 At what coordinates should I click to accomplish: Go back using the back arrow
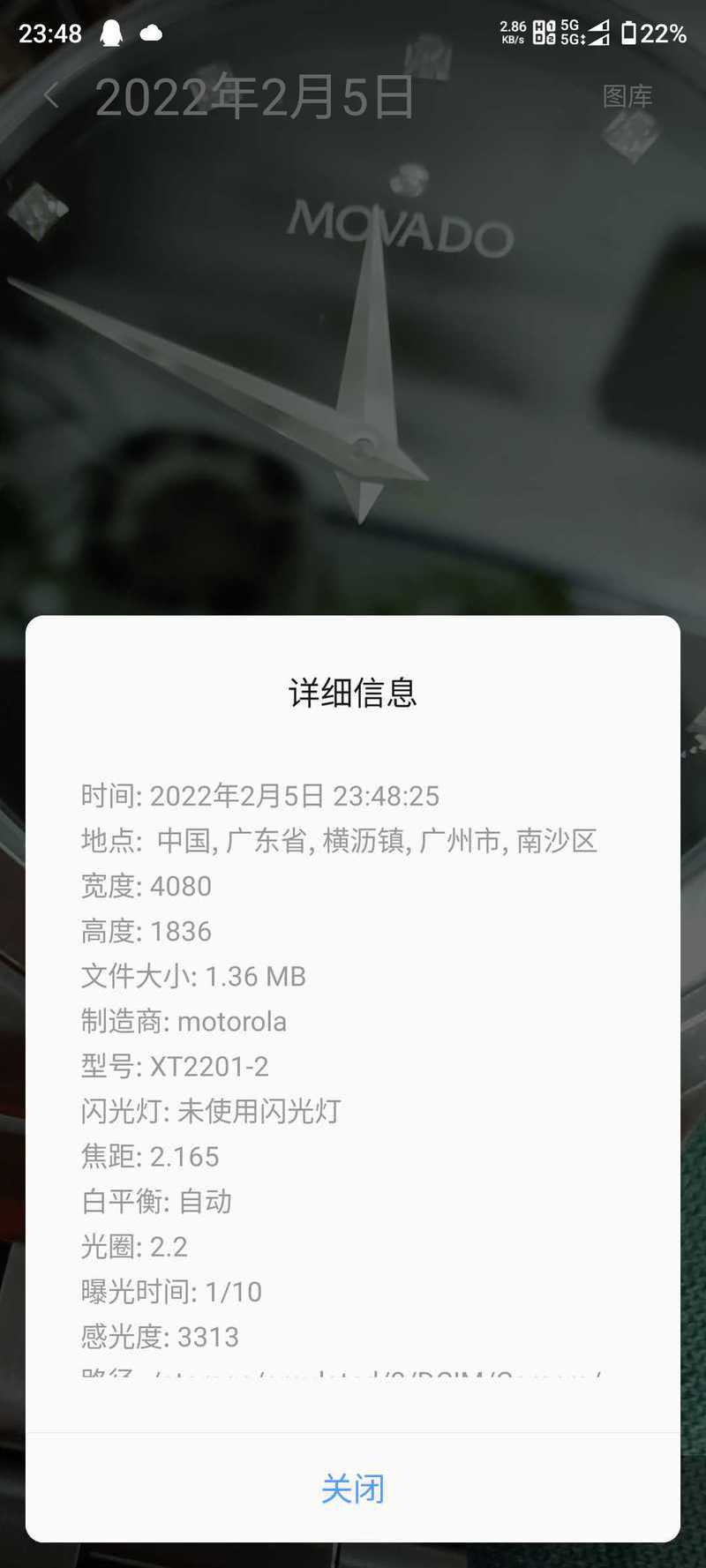tap(51, 96)
